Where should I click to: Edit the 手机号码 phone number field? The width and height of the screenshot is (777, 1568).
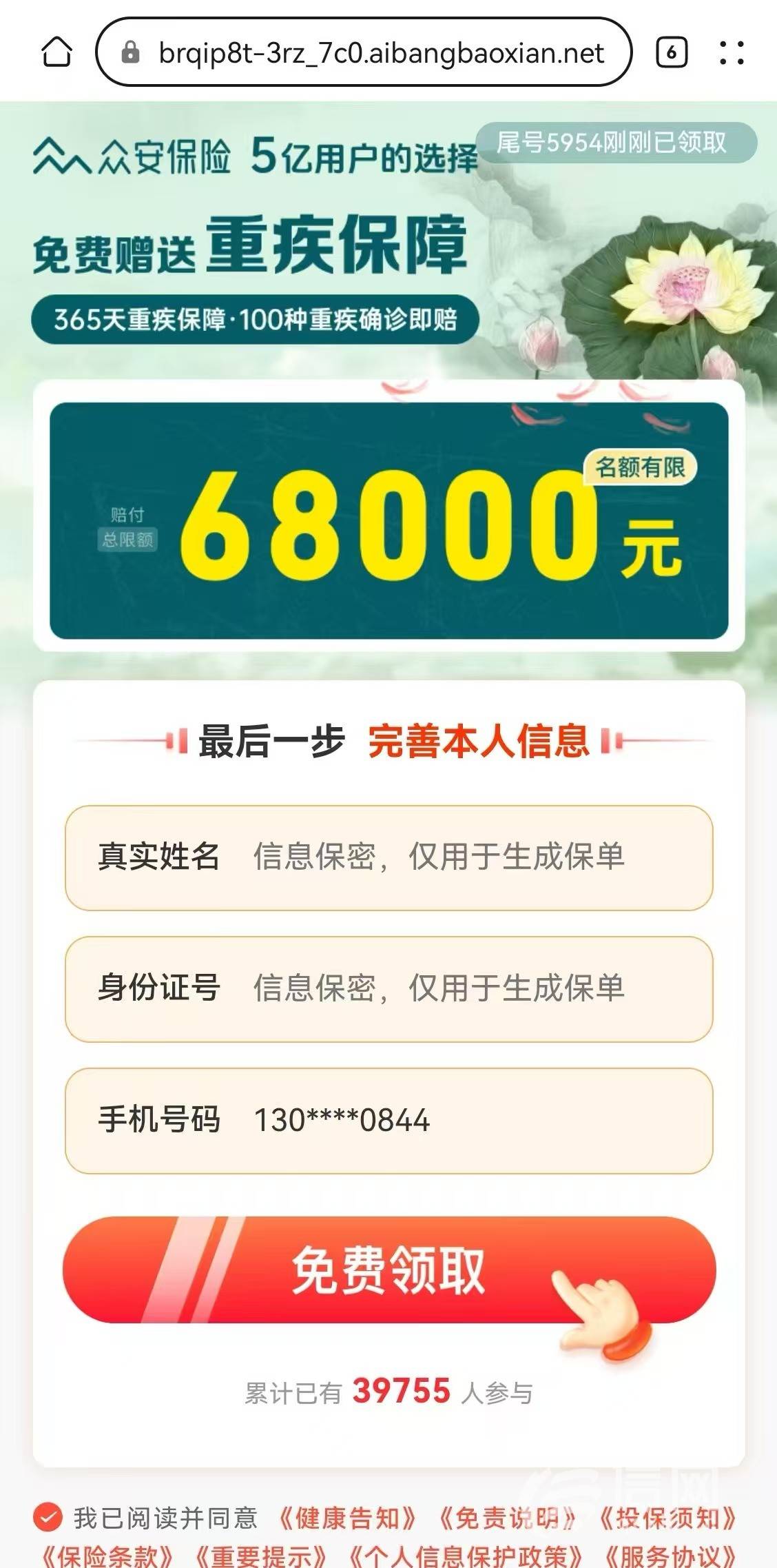pos(438,1120)
